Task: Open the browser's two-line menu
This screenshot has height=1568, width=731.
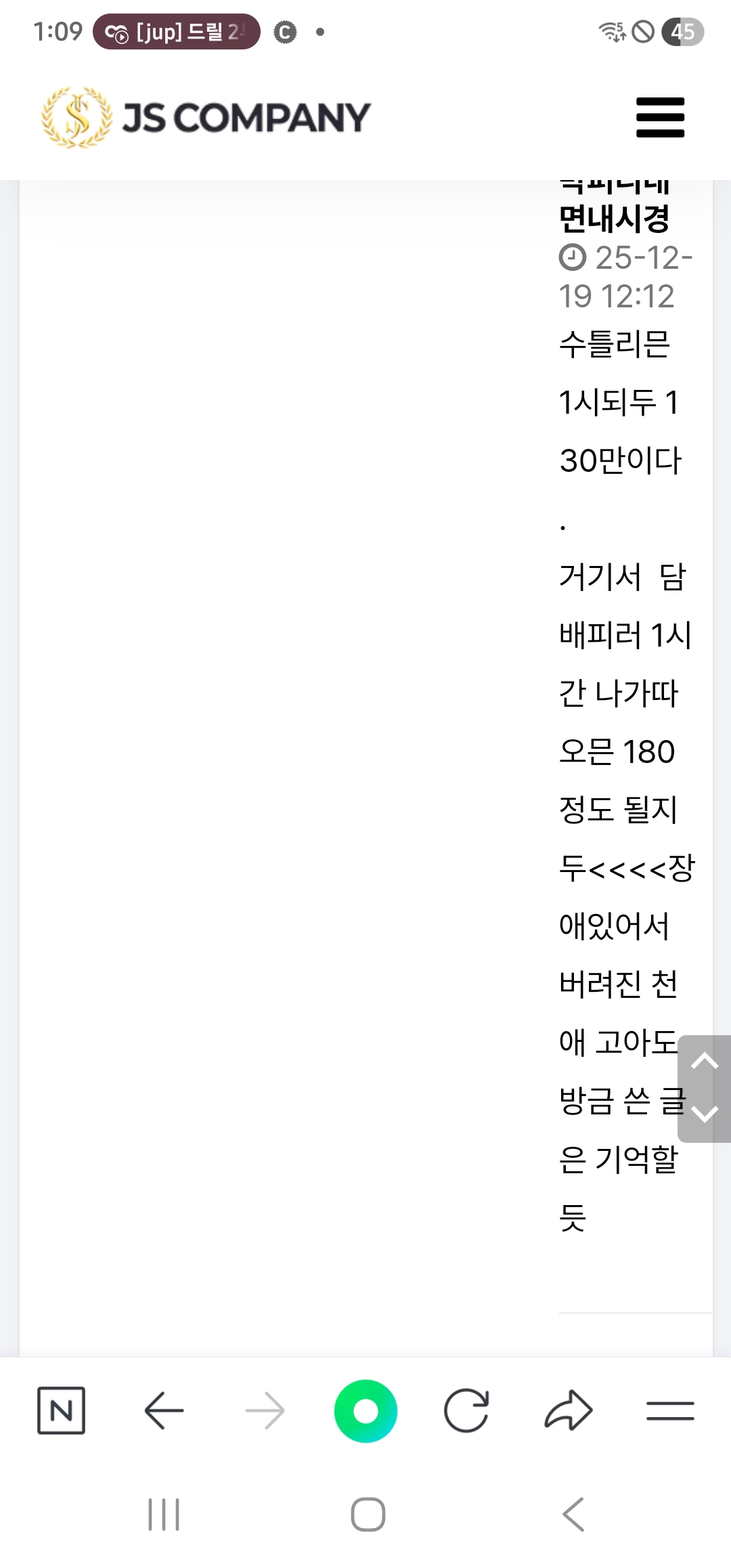Action: click(x=670, y=1410)
